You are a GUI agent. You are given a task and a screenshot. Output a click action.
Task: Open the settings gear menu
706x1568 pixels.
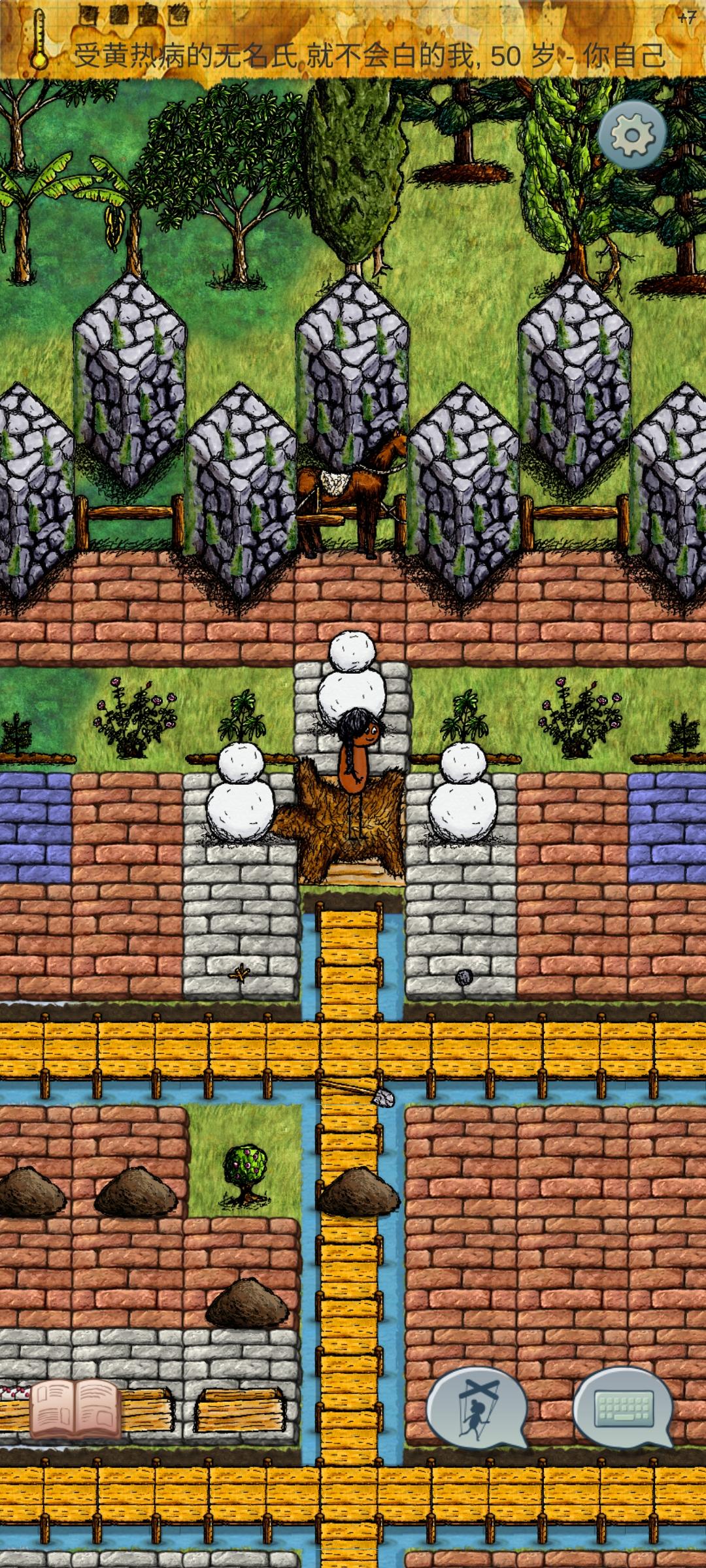pyautogui.click(x=632, y=132)
